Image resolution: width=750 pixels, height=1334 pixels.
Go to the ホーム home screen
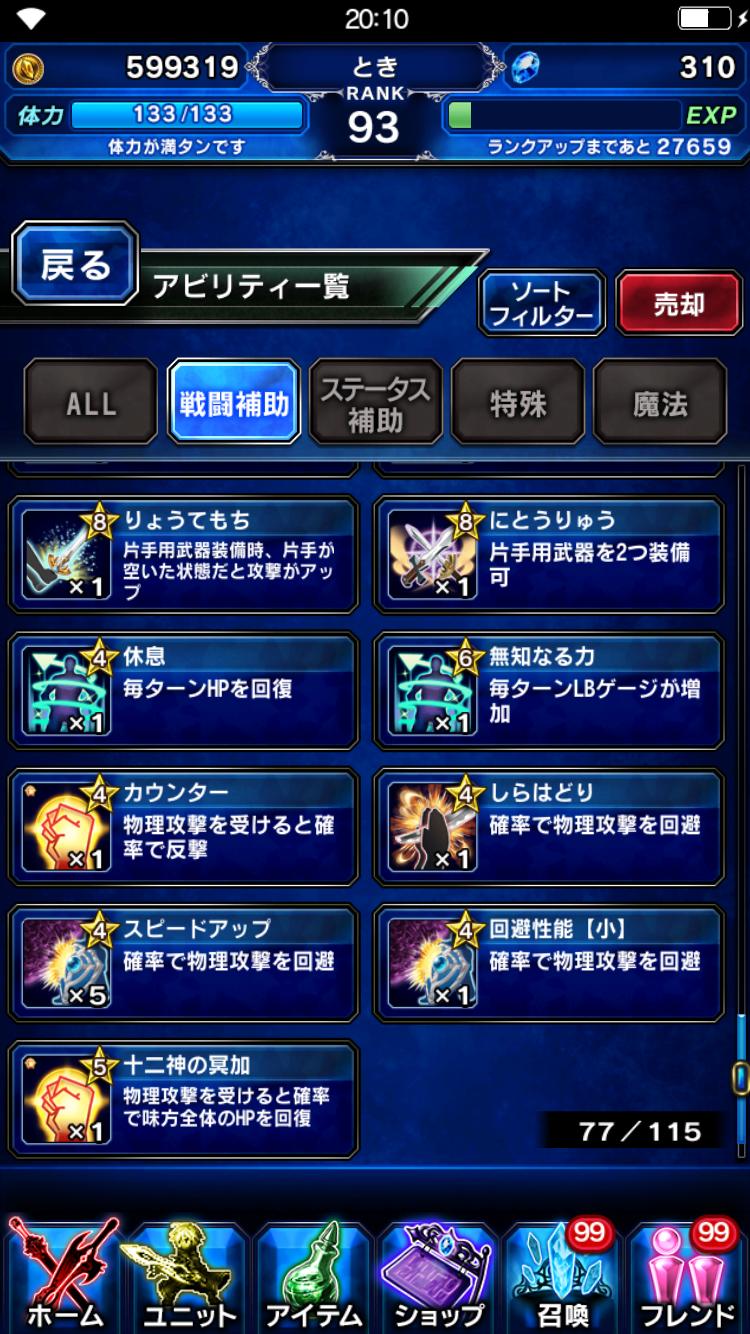pyautogui.click(x=63, y=1275)
